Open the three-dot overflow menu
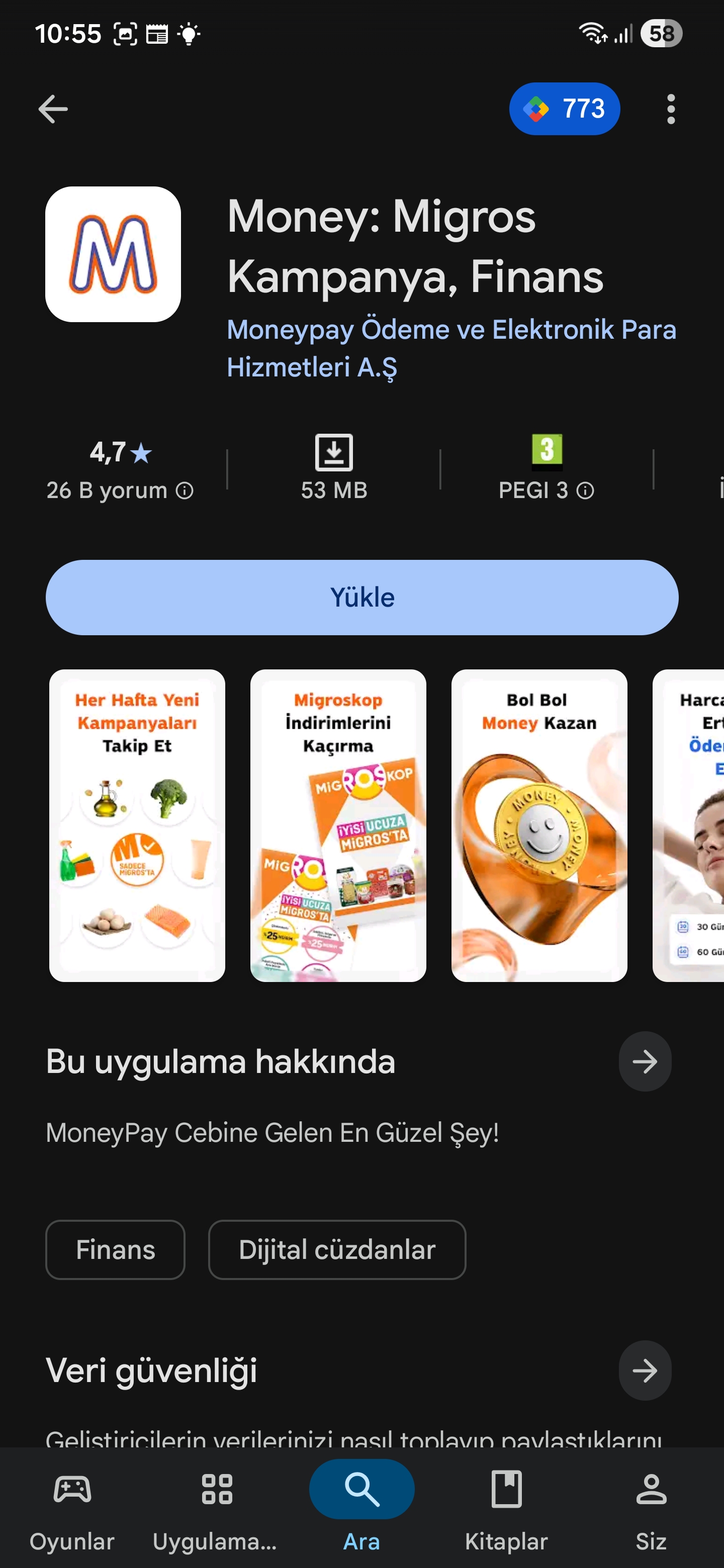This screenshot has width=724, height=1568. point(670,109)
